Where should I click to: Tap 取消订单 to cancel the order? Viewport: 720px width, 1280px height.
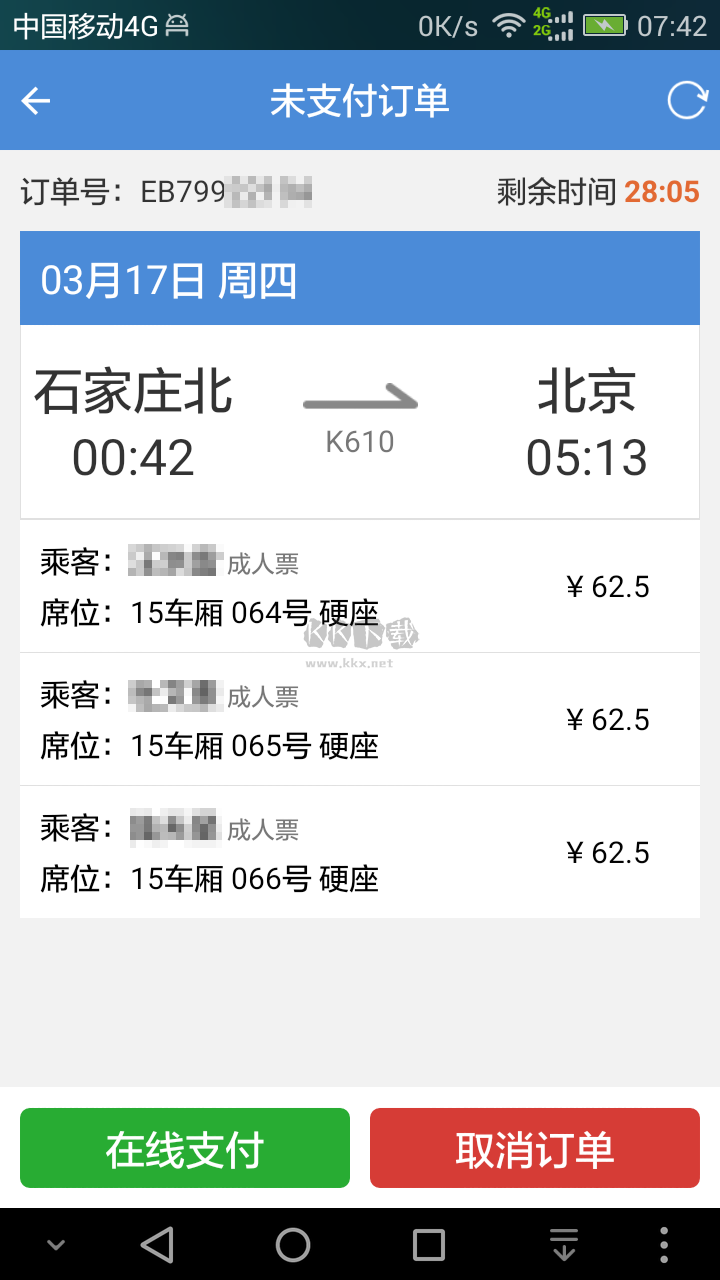coord(533,1148)
